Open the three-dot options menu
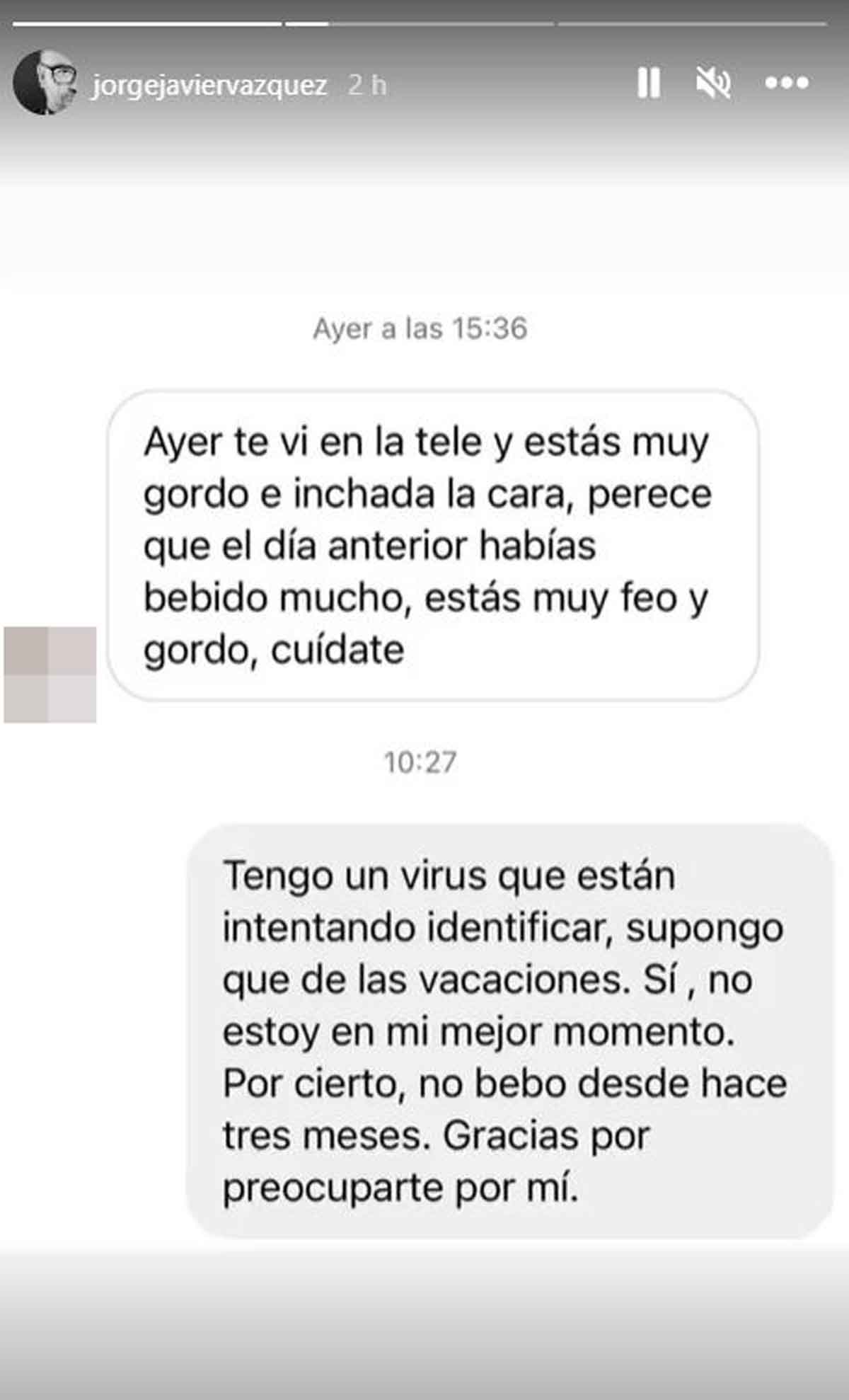The width and height of the screenshot is (849, 1400). coord(787,83)
